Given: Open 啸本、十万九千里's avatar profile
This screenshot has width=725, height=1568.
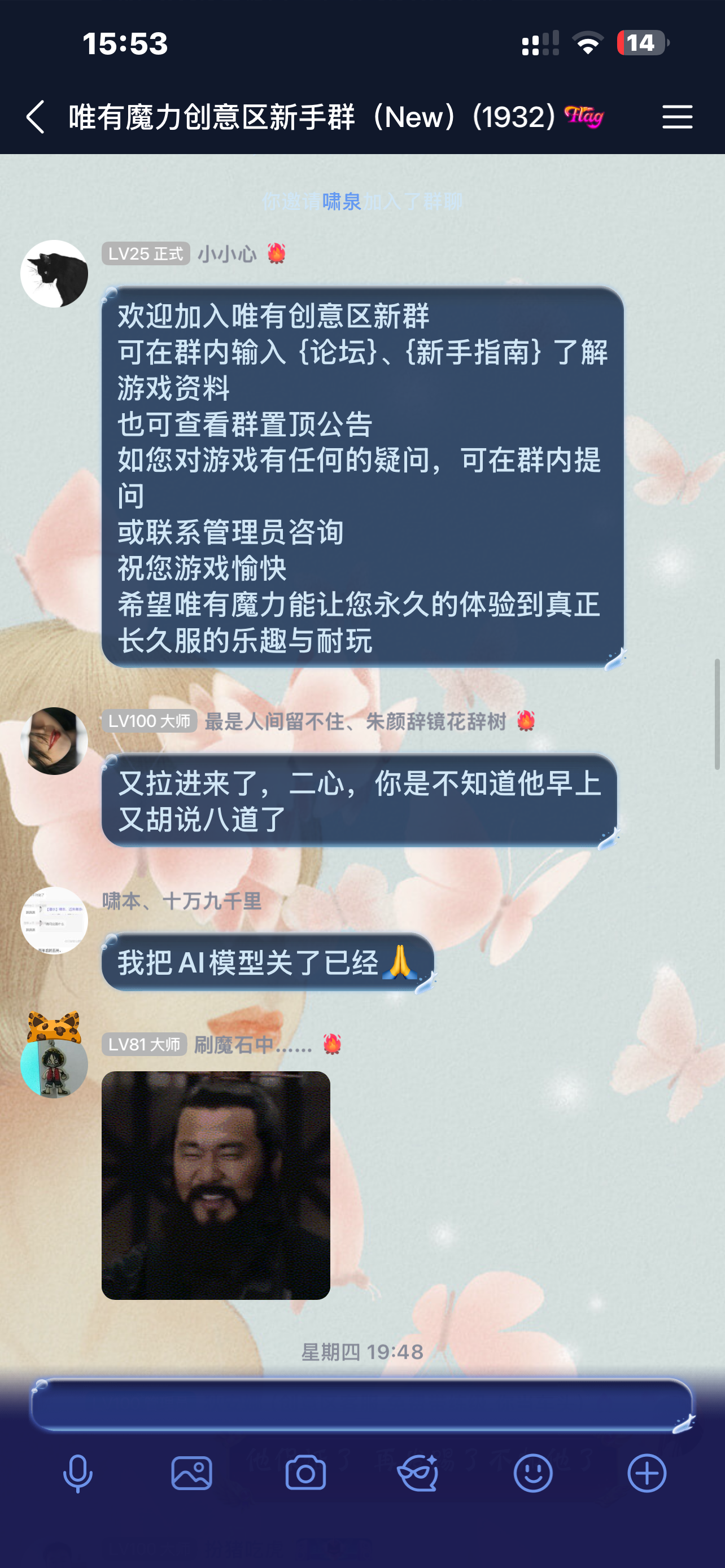Looking at the screenshot, I should (x=54, y=921).
